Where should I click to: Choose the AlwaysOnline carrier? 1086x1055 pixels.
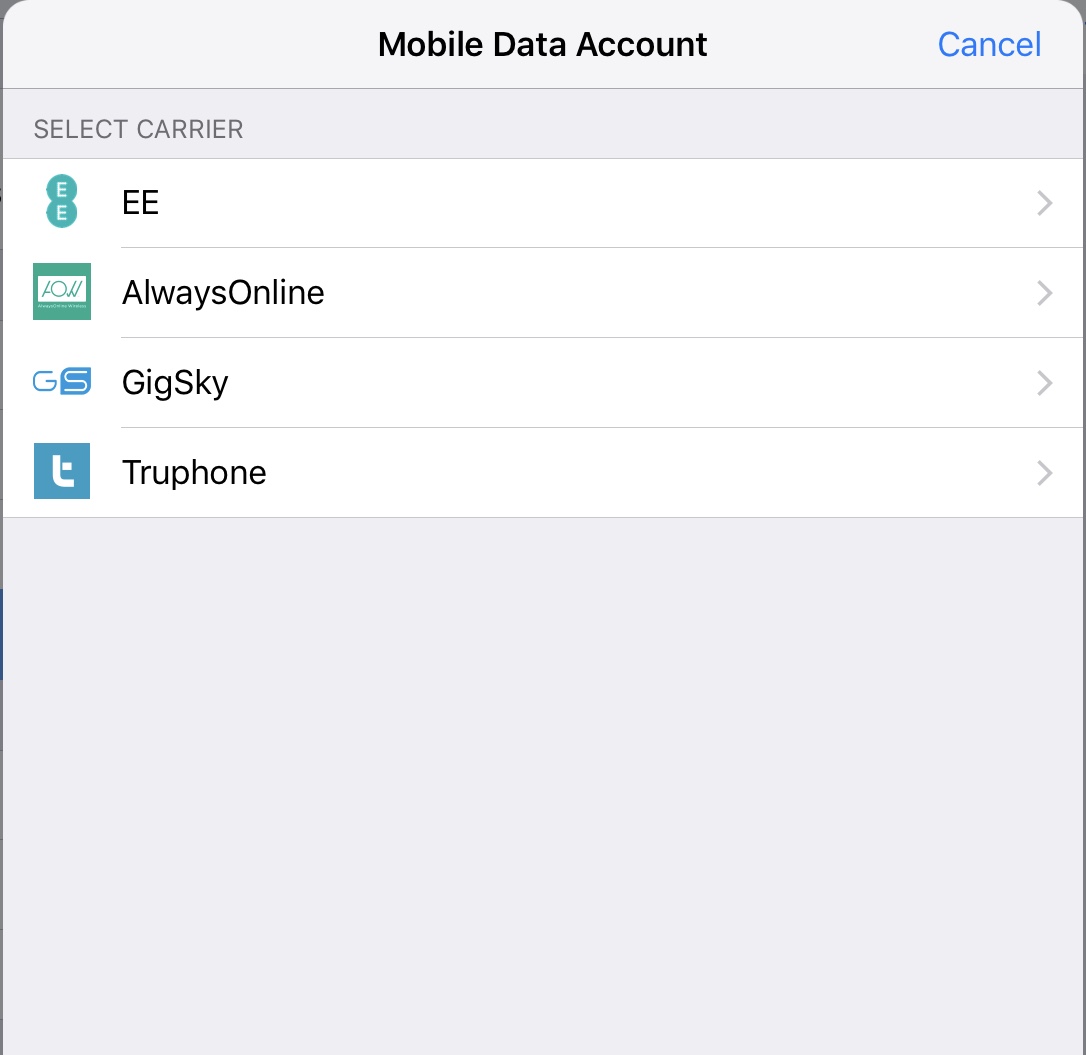tap(540, 293)
